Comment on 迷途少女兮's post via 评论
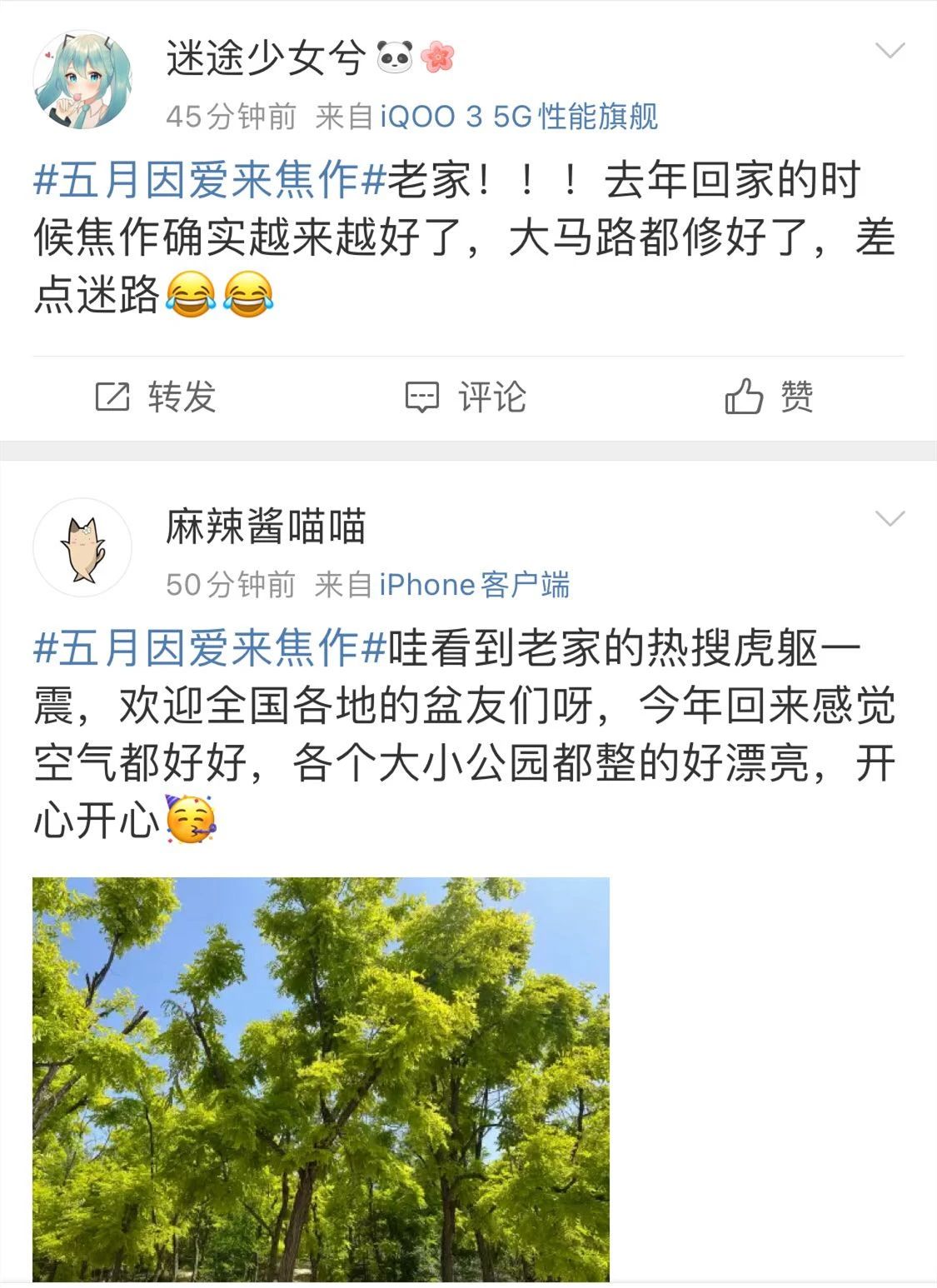937x1288 pixels. click(x=466, y=397)
